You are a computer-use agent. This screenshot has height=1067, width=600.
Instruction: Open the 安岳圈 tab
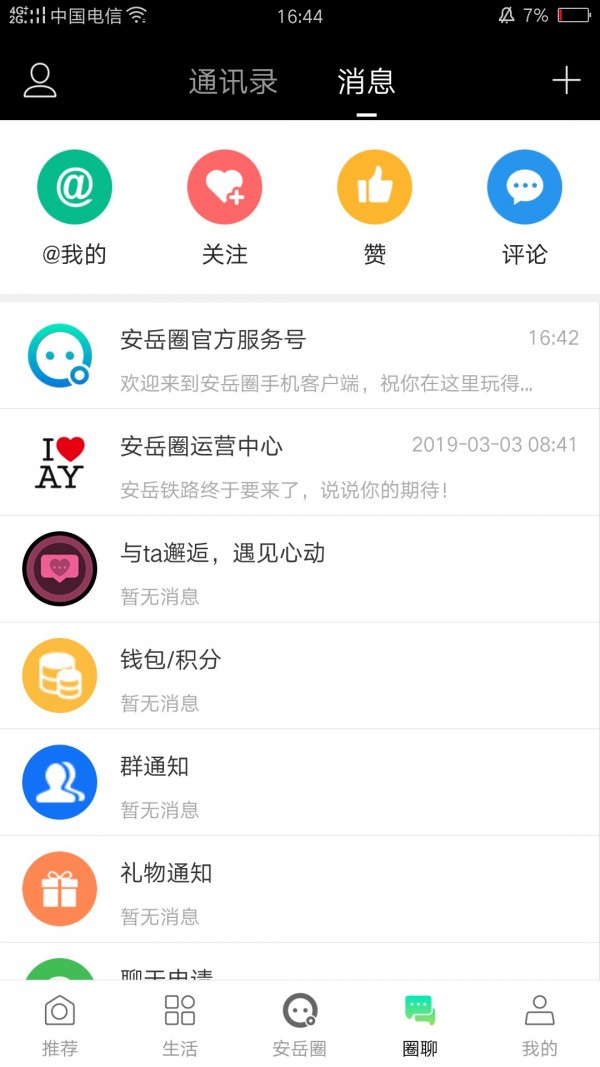coord(300,1024)
